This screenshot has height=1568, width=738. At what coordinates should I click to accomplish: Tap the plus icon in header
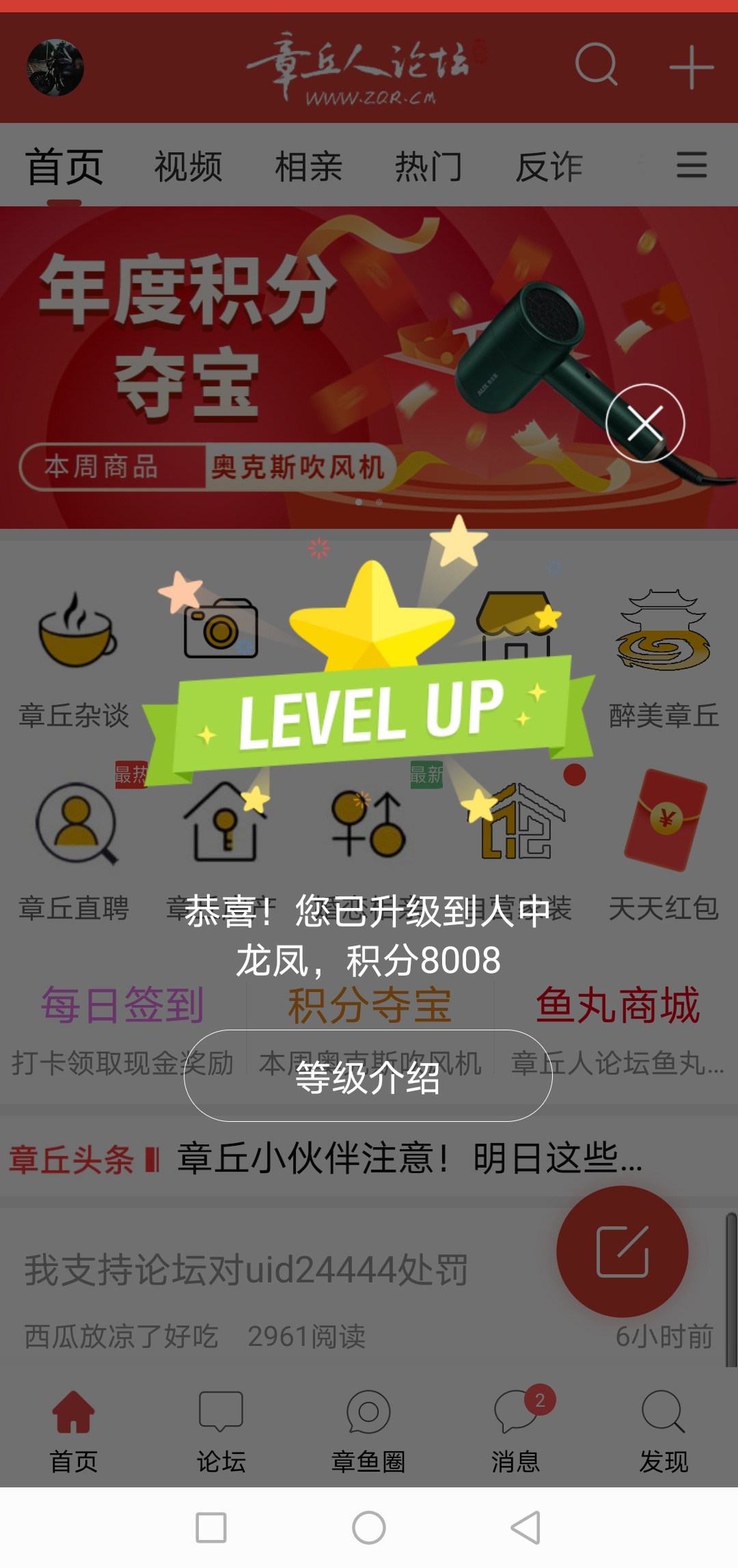pyautogui.click(x=691, y=67)
